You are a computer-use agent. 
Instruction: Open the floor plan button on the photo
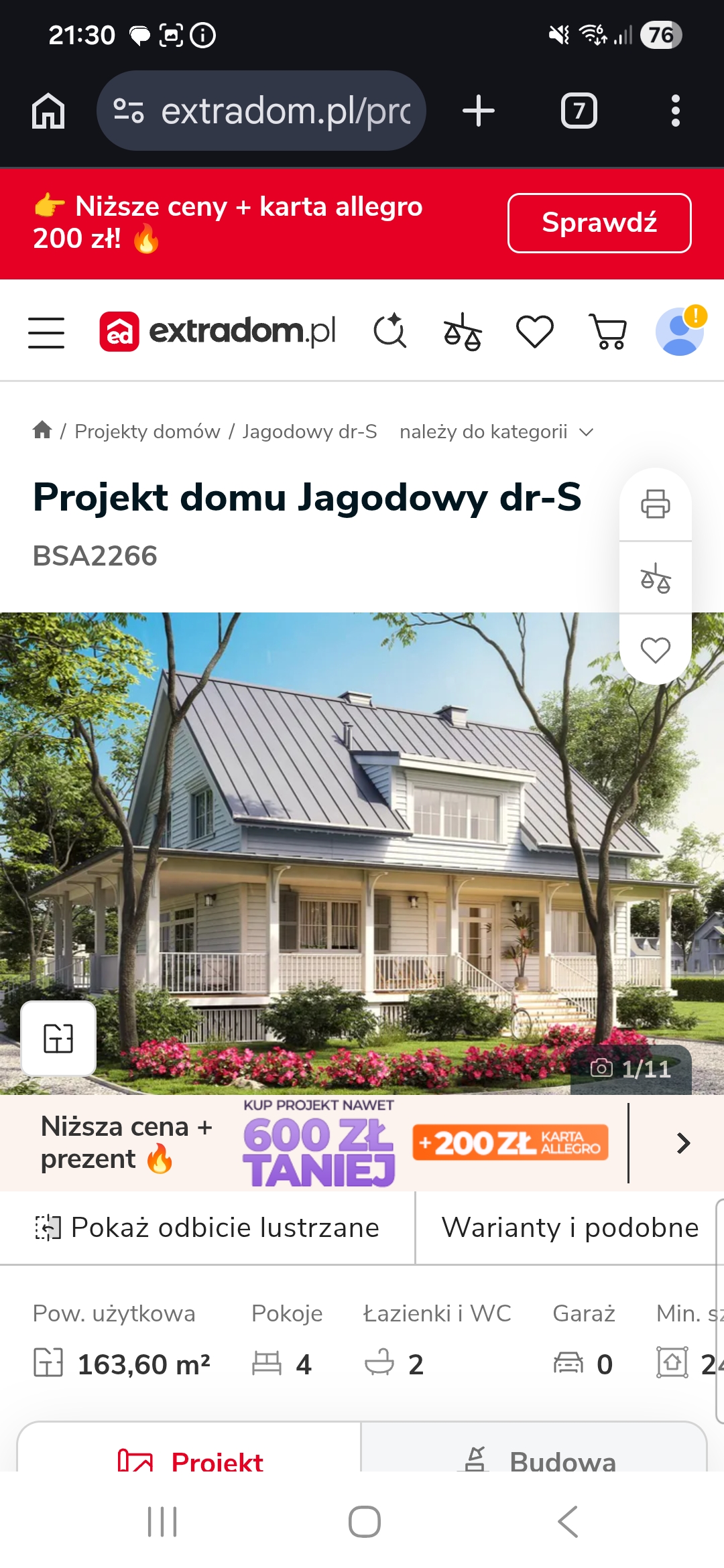point(58,1039)
